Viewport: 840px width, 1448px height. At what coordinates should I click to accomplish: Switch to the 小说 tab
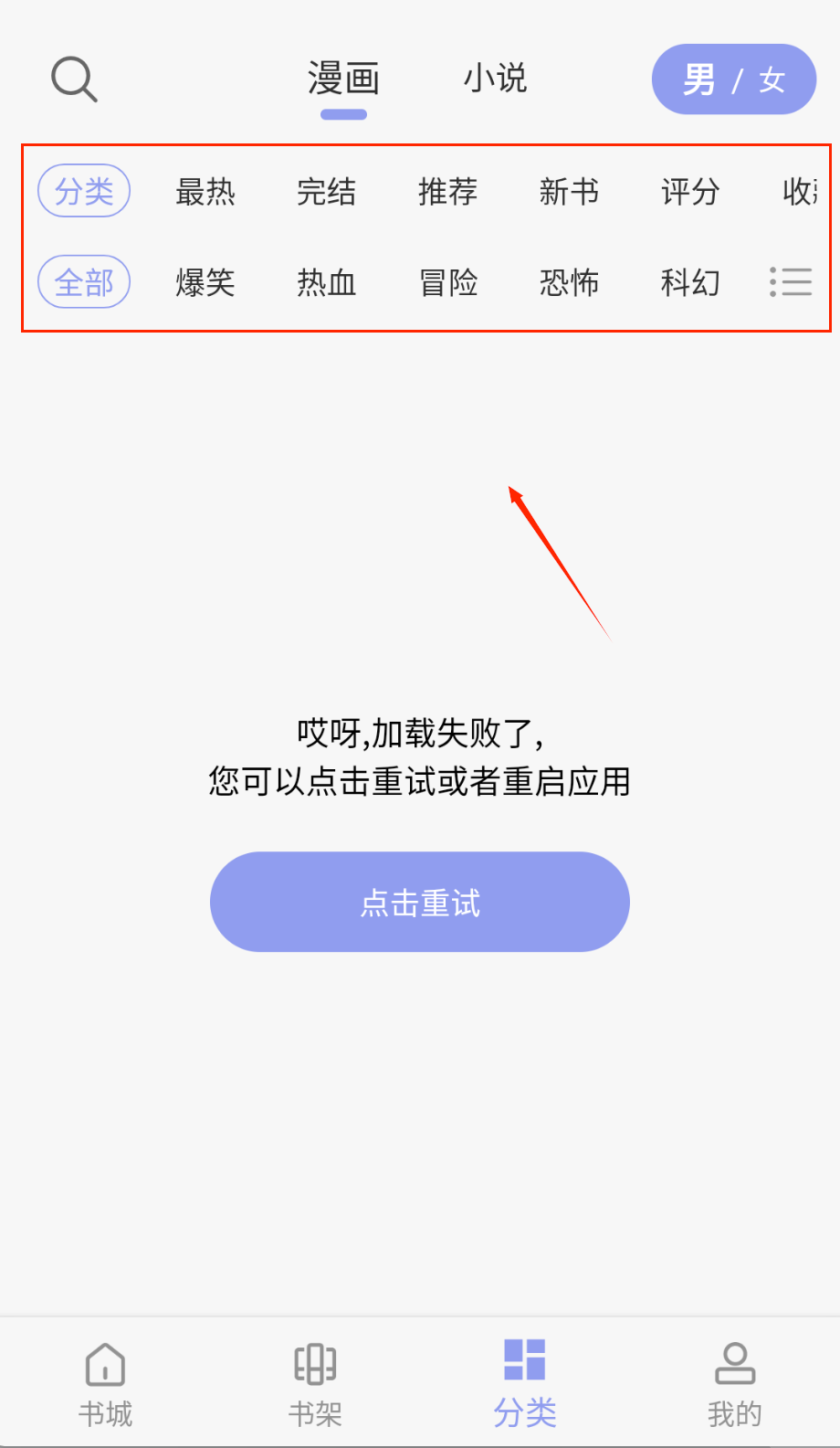click(x=495, y=79)
